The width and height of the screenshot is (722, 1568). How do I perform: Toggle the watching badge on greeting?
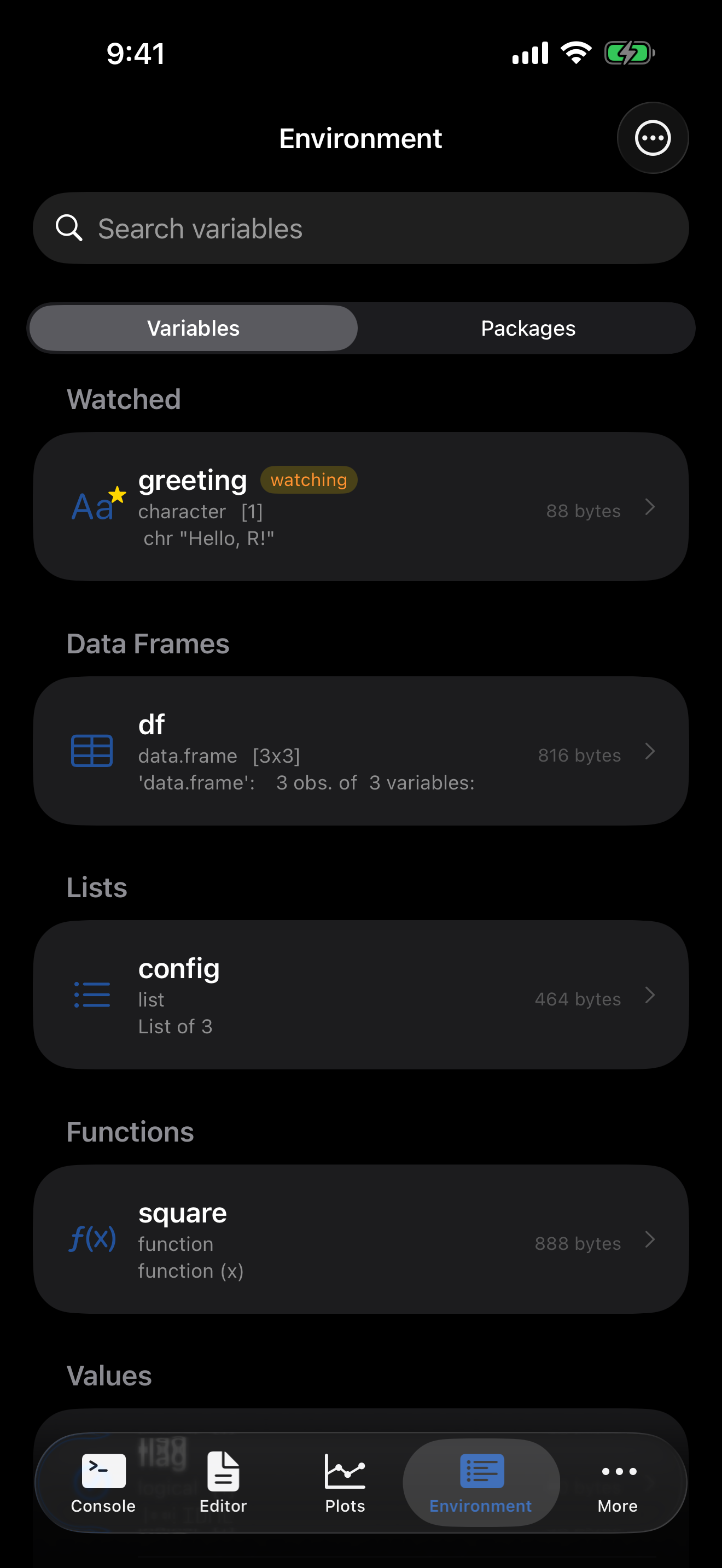tap(308, 479)
